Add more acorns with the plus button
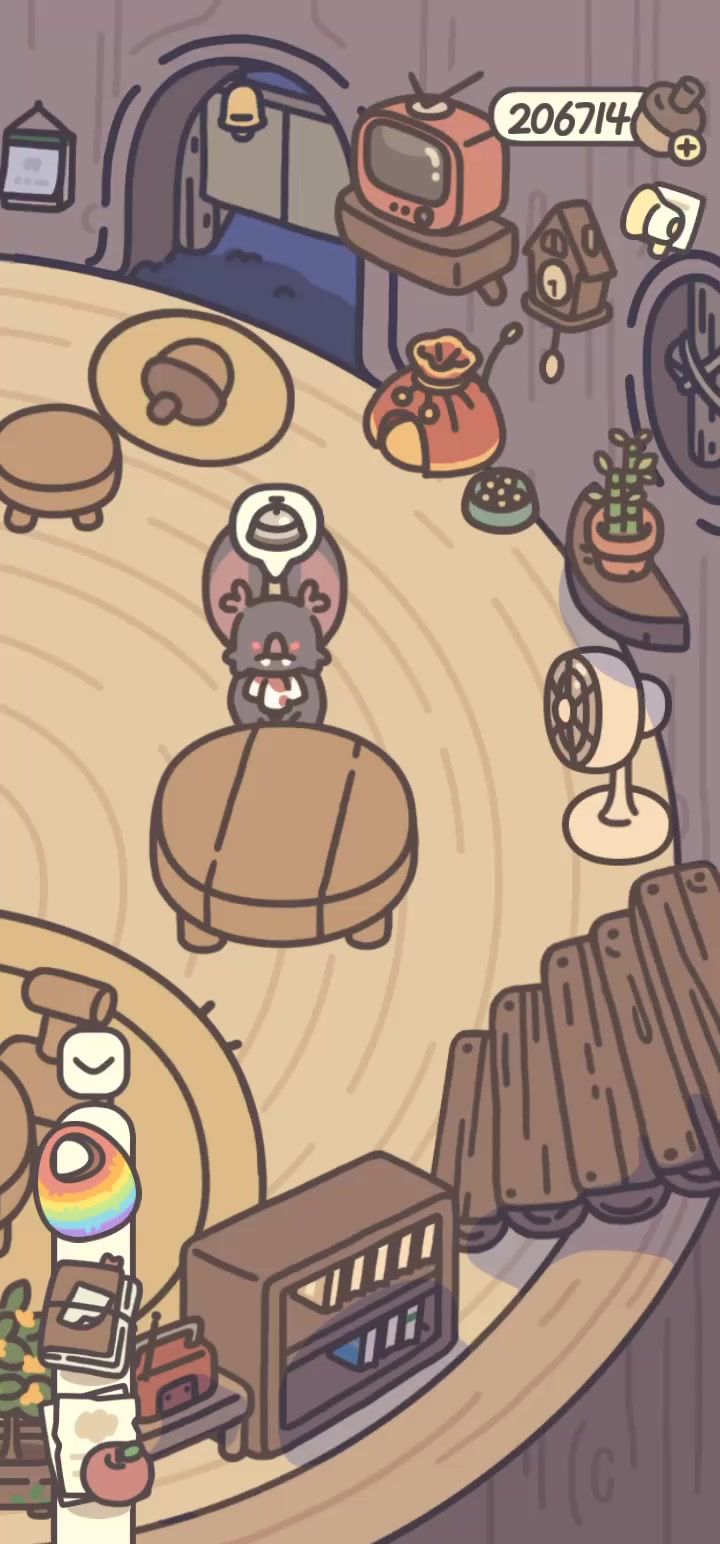 click(x=686, y=148)
